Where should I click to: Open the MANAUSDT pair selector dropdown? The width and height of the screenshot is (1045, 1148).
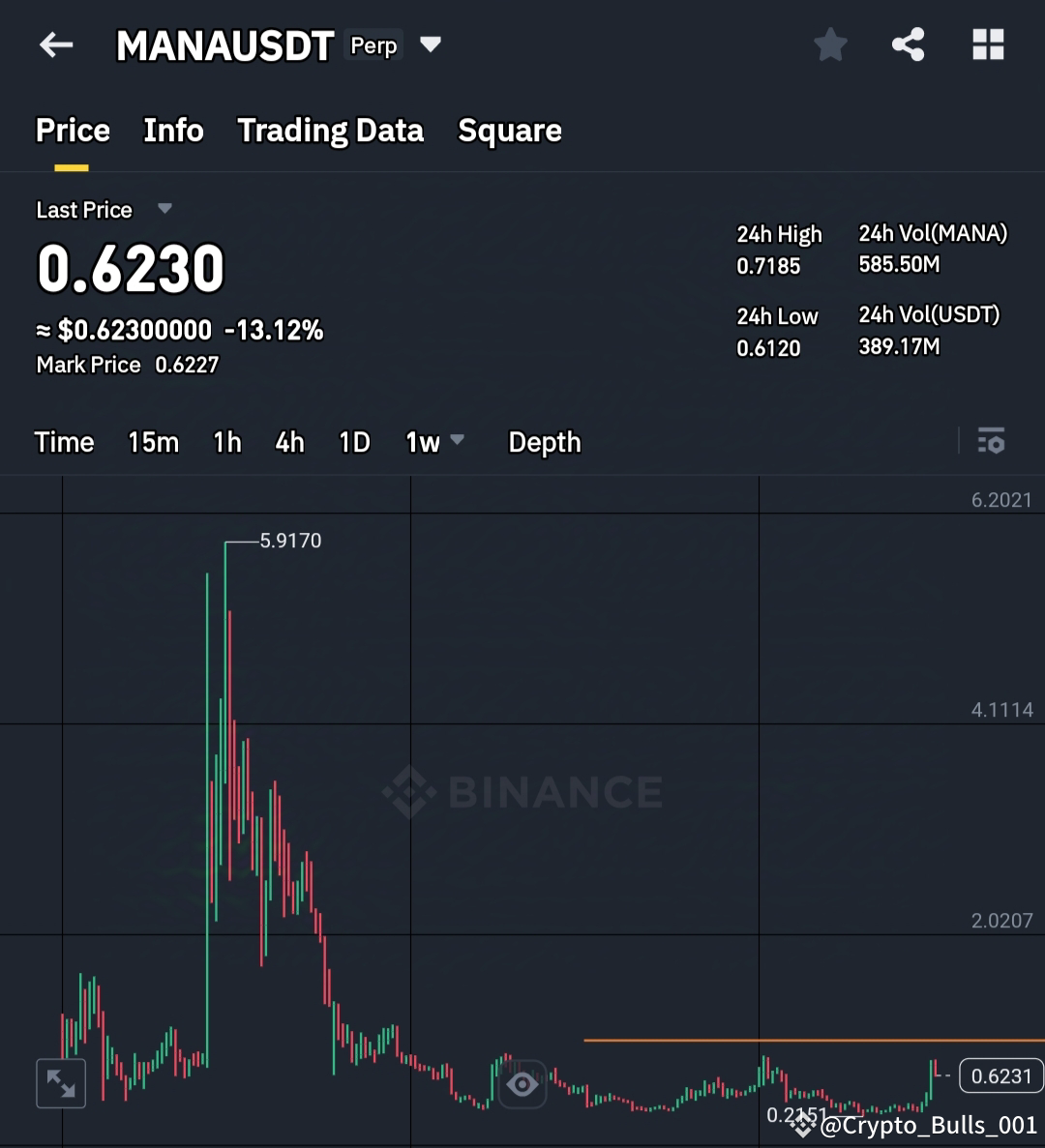430,44
